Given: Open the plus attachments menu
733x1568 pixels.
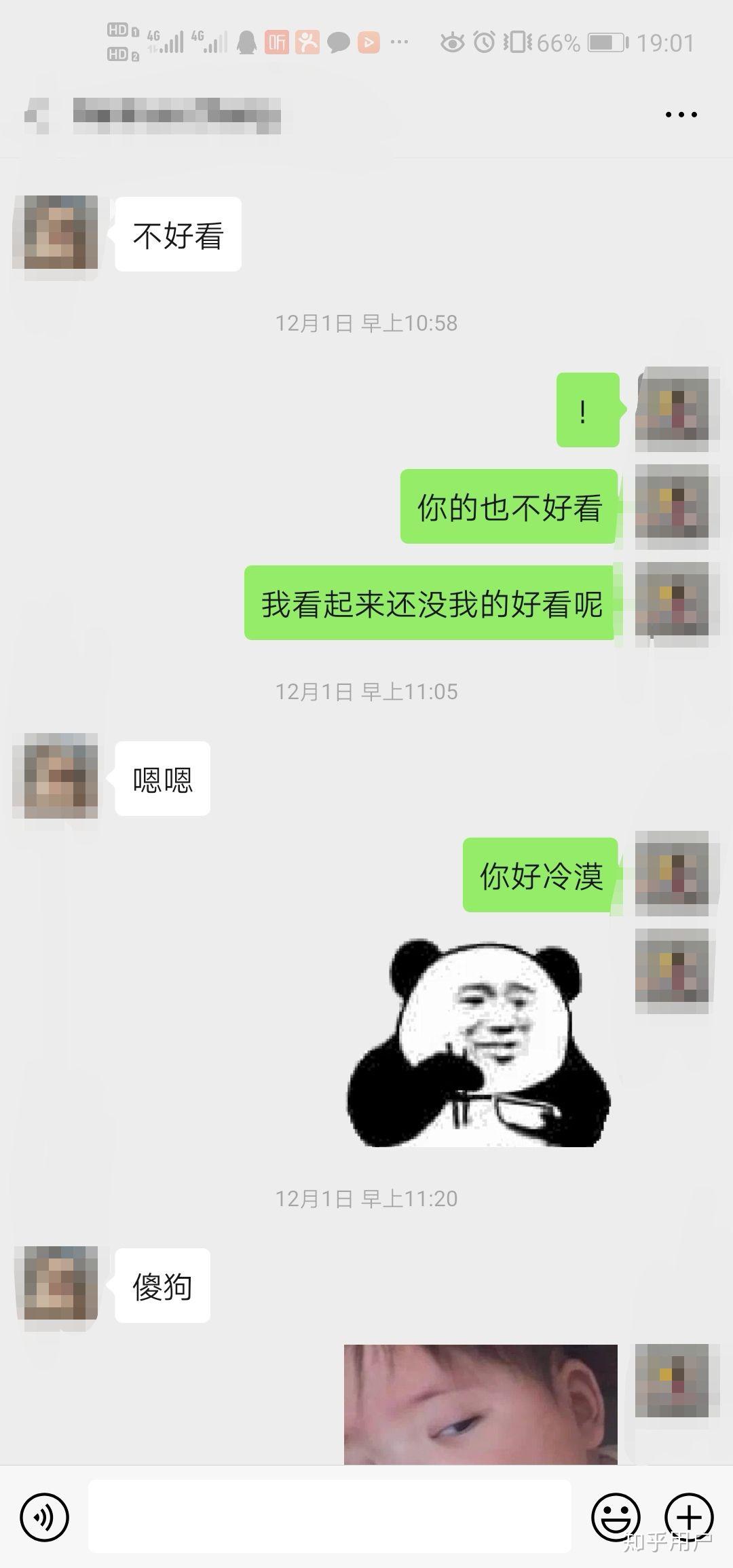Looking at the screenshot, I should click(x=689, y=1516).
